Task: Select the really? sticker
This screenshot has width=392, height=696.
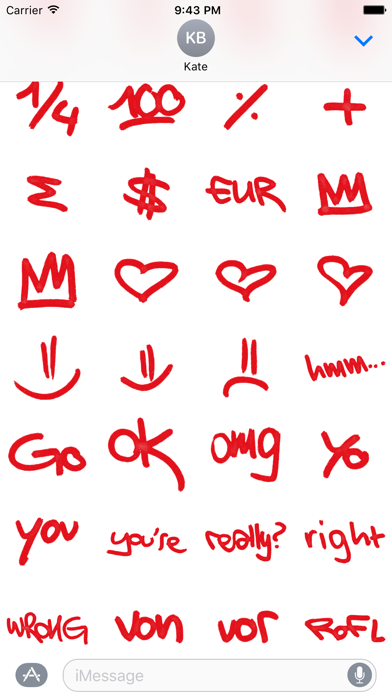Action: (245, 541)
